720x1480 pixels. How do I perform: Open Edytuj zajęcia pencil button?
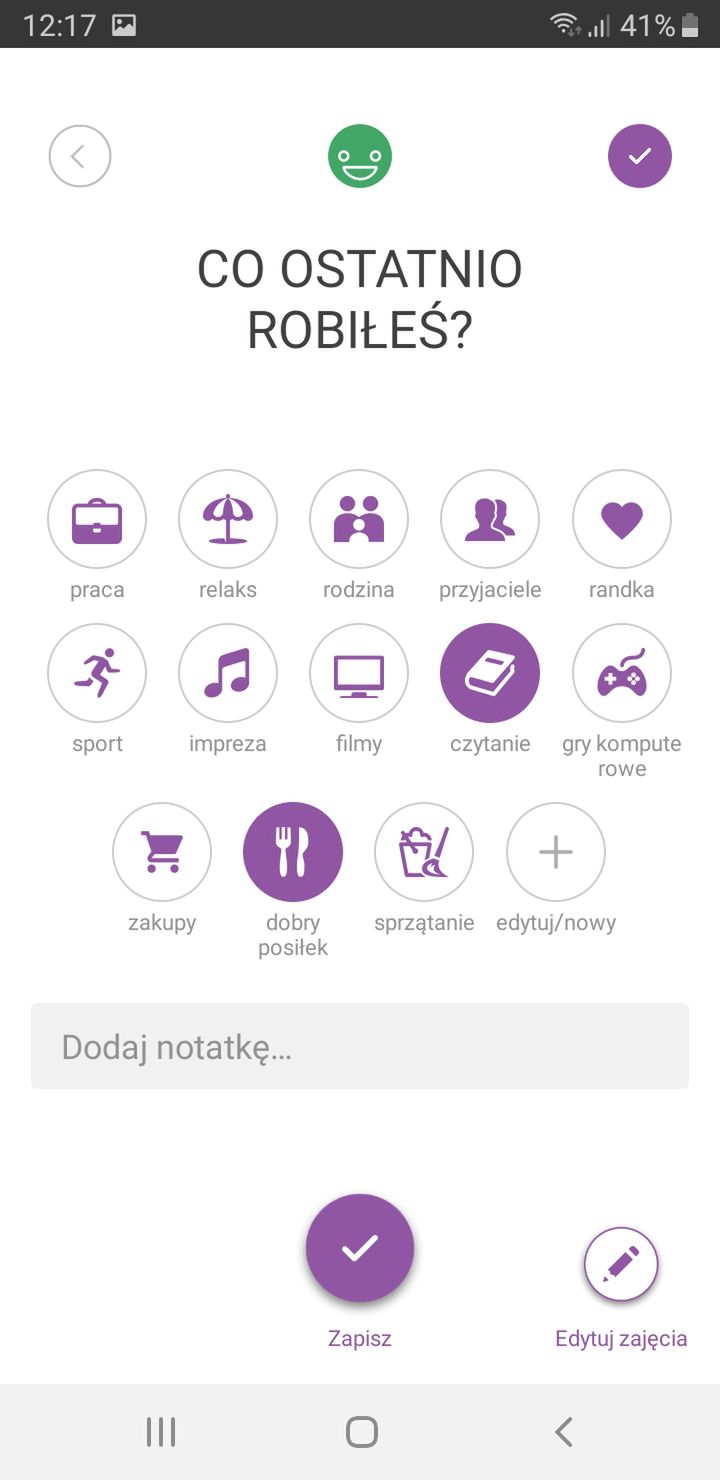click(x=621, y=1264)
